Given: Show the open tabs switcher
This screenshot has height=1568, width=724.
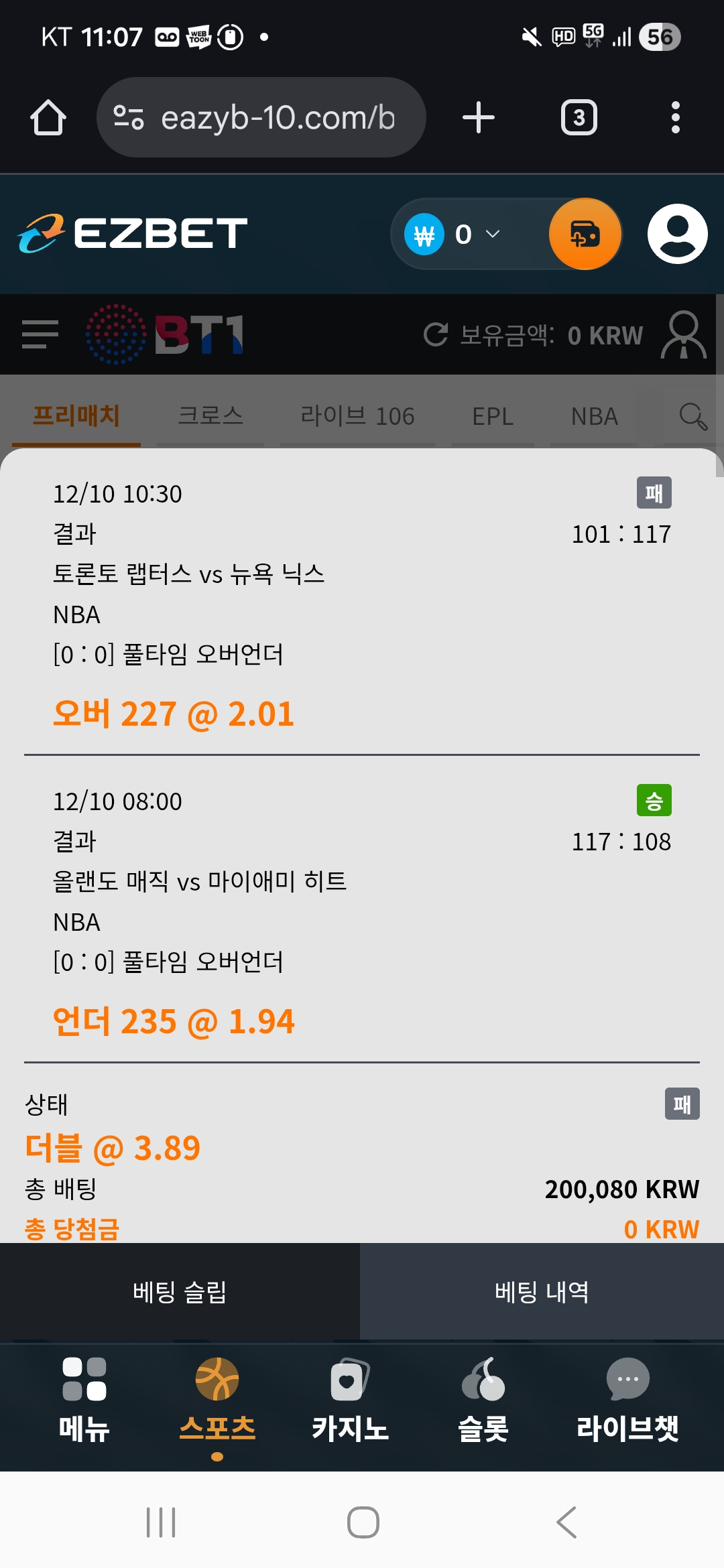Looking at the screenshot, I should click(x=579, y=118).
